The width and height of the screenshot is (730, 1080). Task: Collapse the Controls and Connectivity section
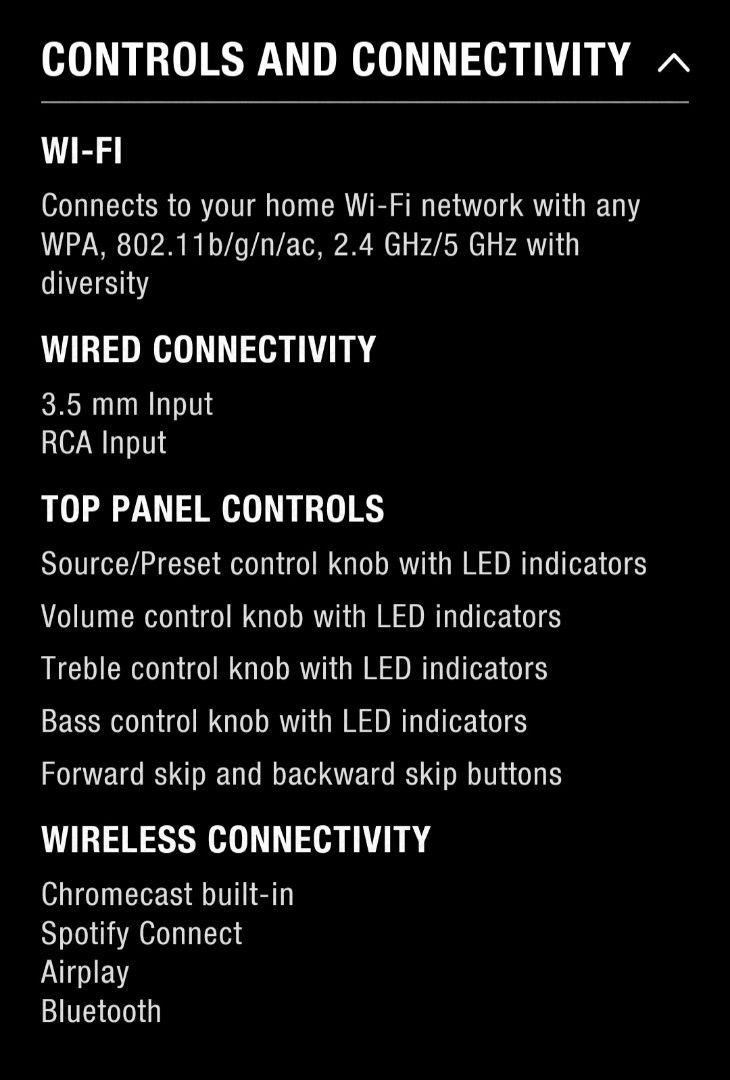pos(676,60)
